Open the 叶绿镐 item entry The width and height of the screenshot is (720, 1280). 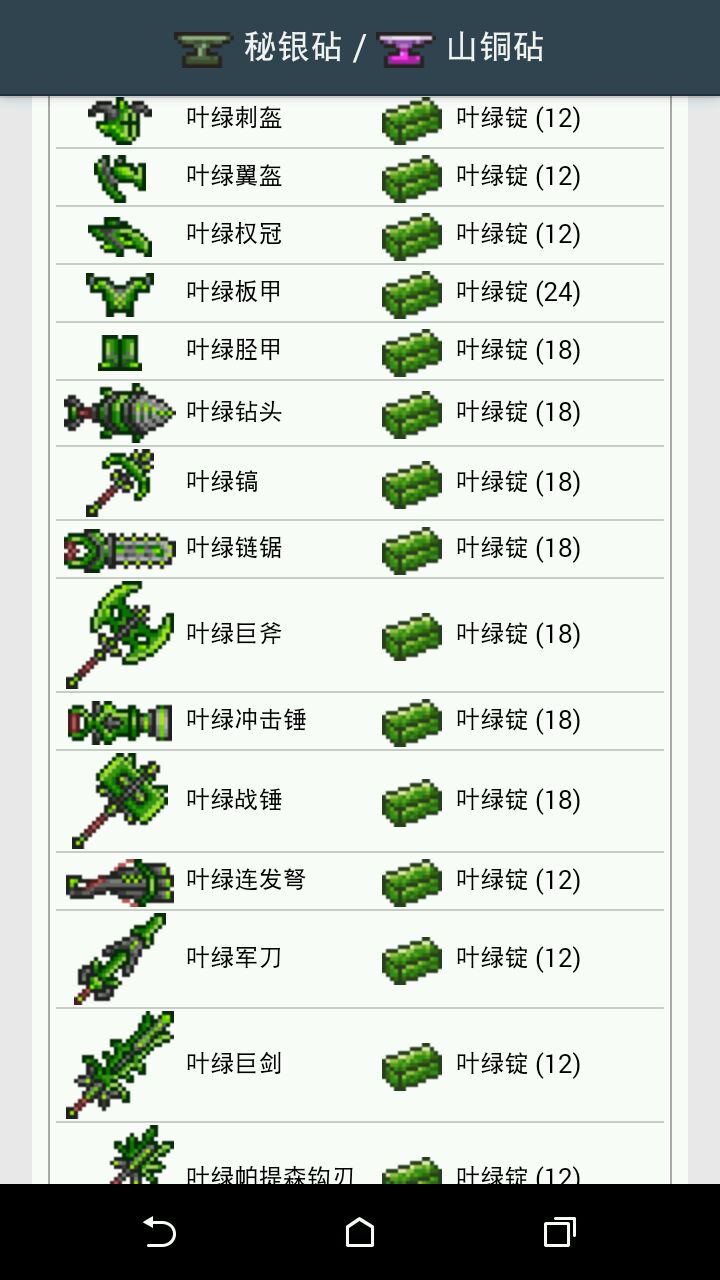pos(222,482)
